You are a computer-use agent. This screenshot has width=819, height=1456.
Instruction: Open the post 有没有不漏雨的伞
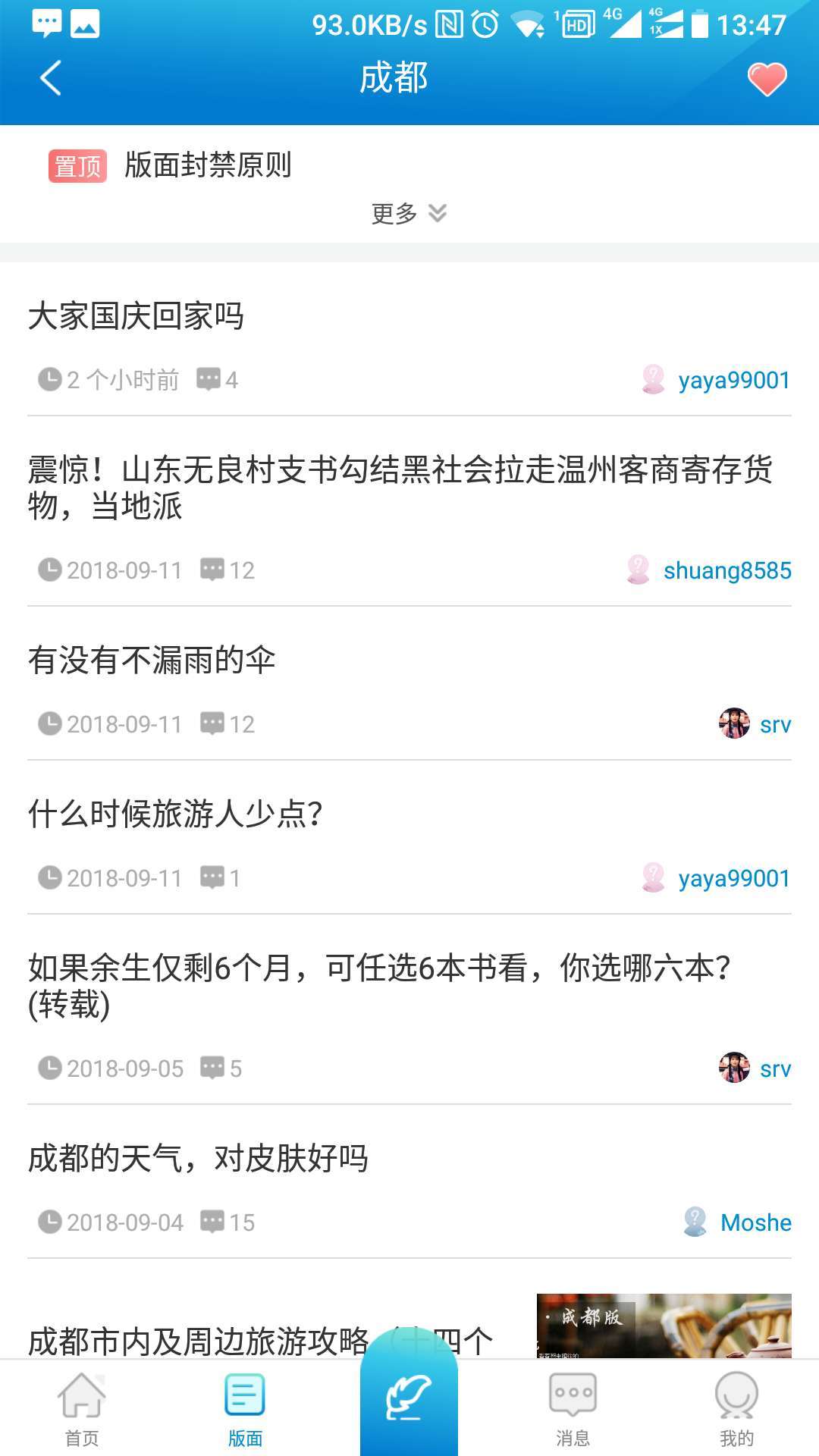152,660
